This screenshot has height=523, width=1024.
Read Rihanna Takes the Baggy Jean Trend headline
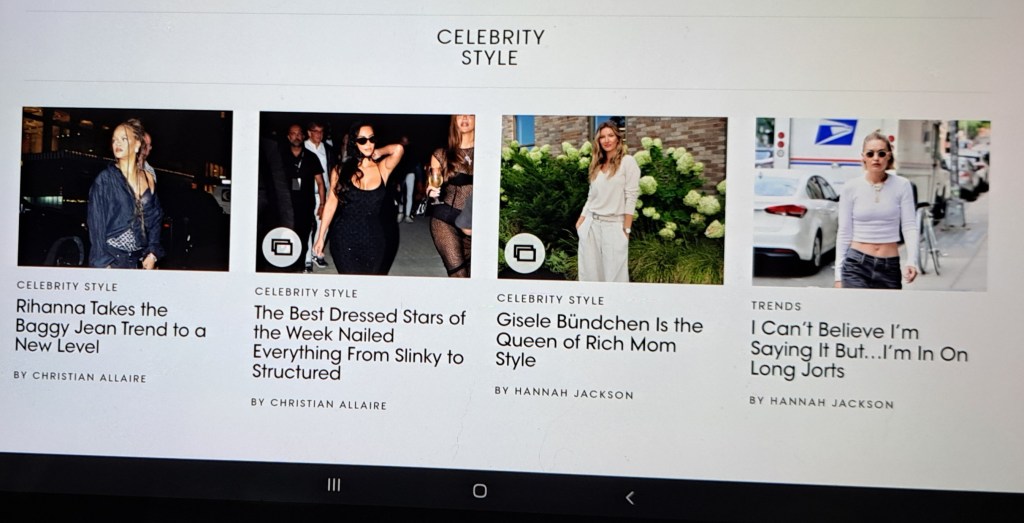tap(110, 327)
